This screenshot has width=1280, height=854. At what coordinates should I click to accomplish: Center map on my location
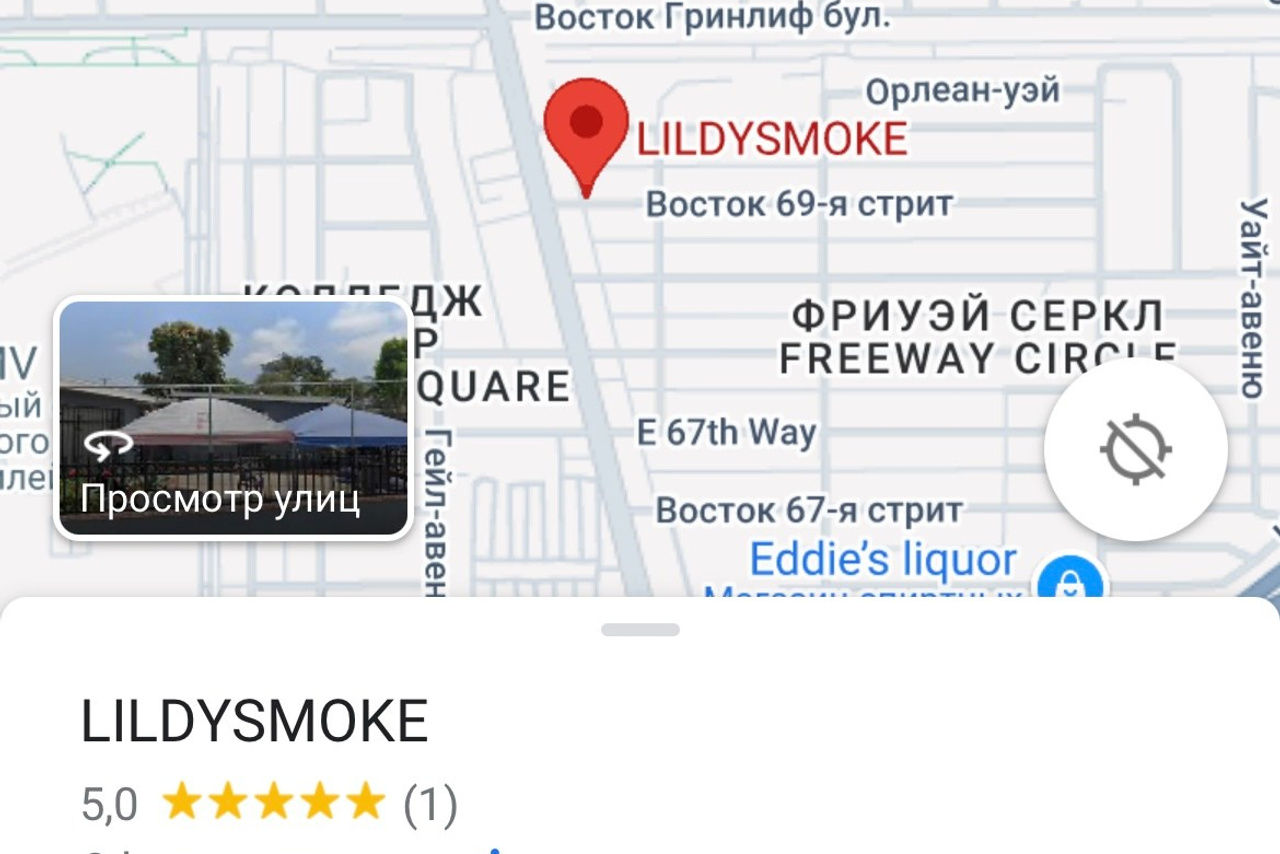pos(1135,450)
